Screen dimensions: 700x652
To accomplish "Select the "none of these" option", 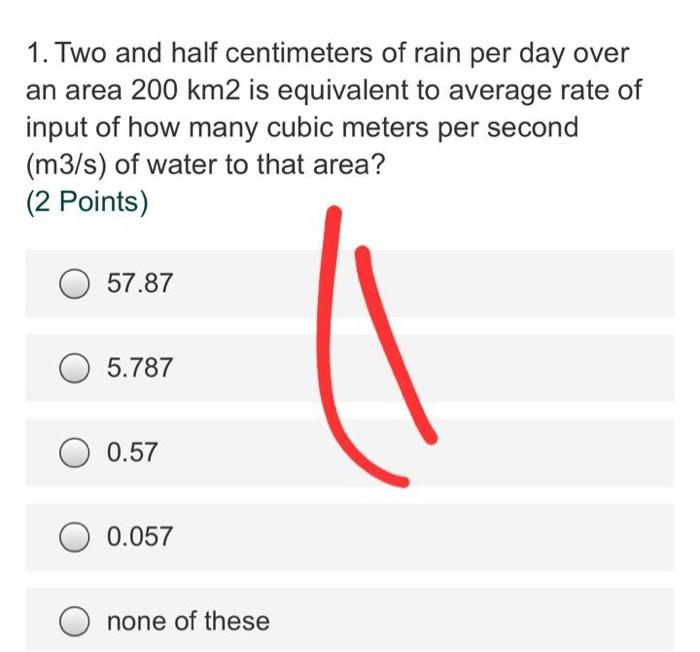I will [74, 621].
